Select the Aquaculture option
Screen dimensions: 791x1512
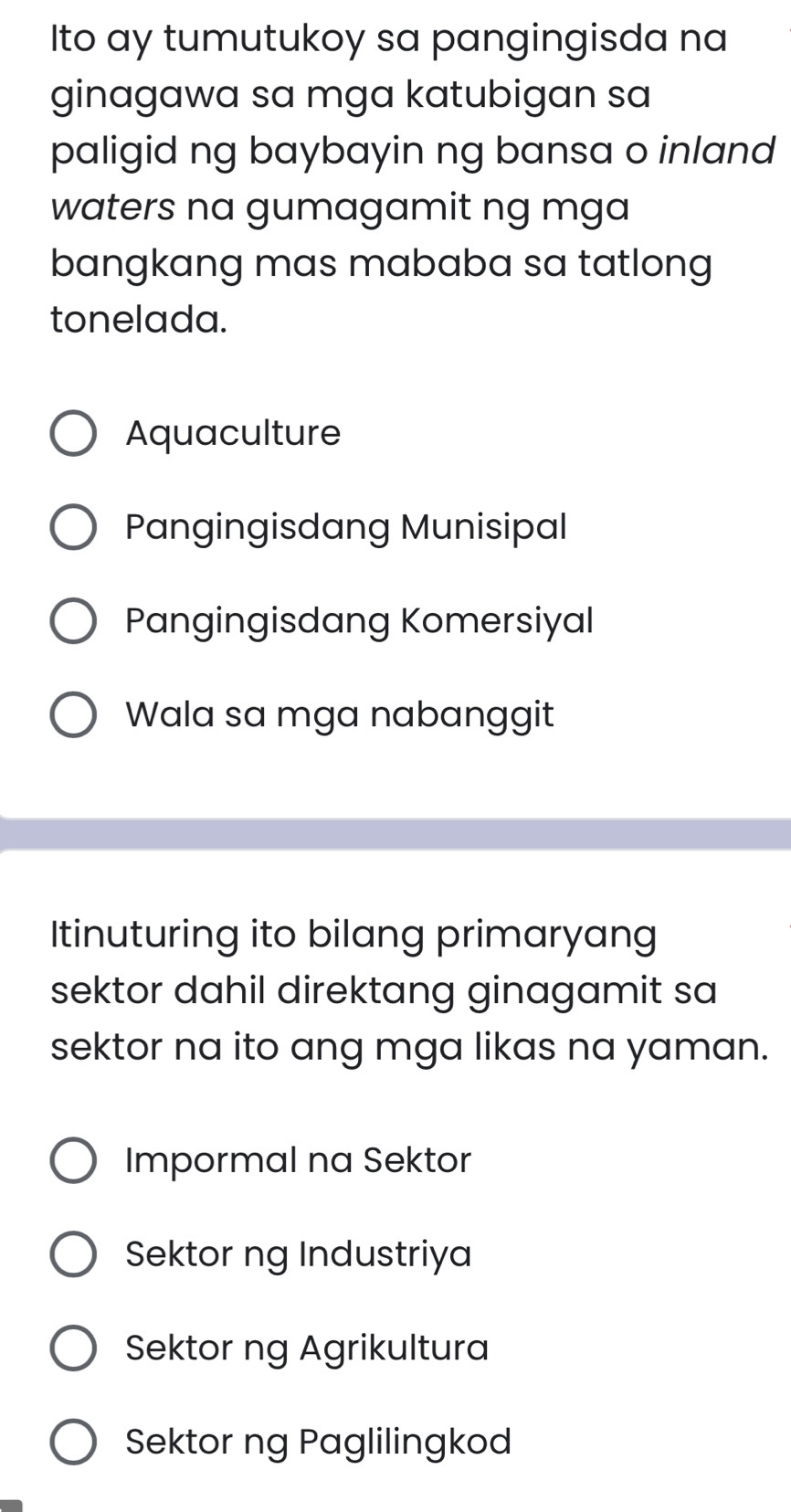click(73, 433)
